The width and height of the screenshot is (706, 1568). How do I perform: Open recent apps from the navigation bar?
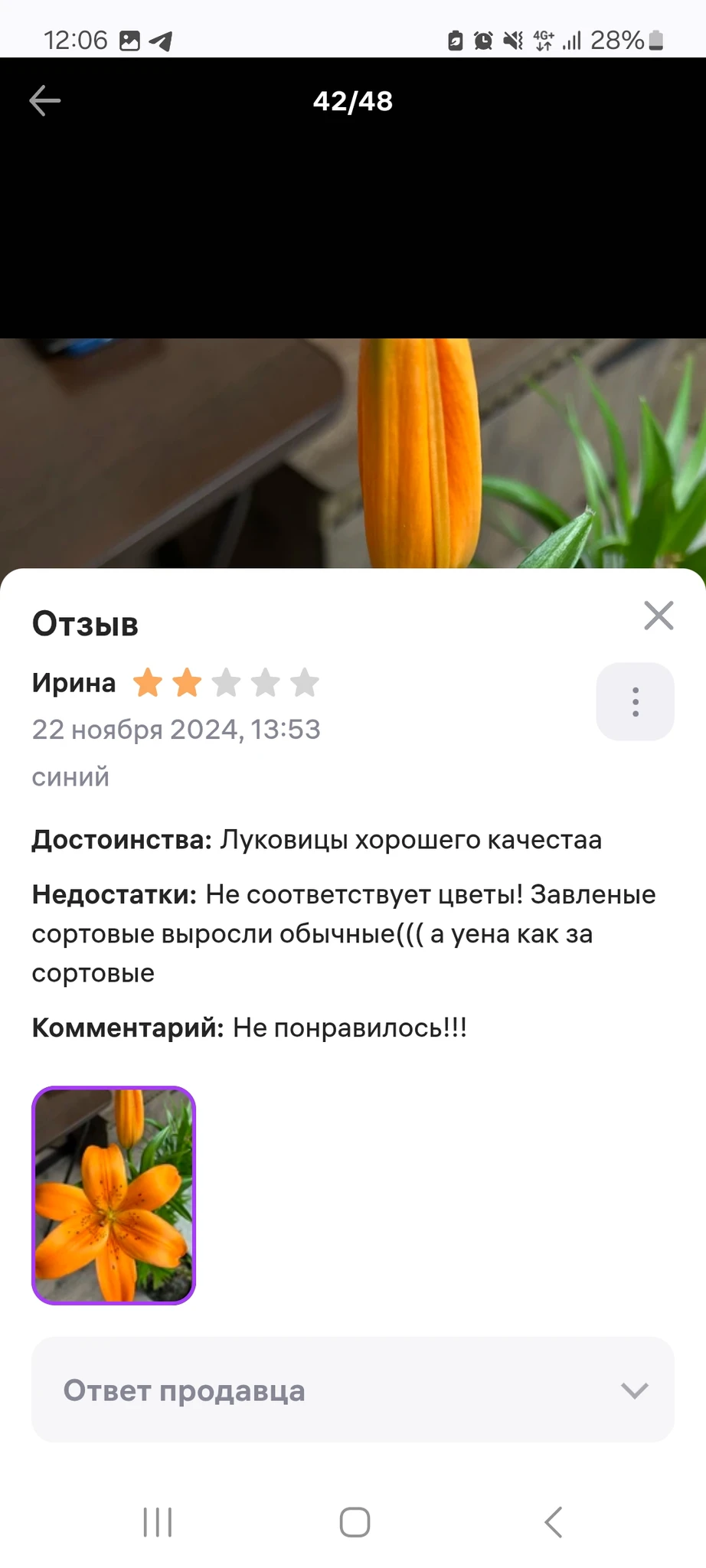click(158, 1522)
